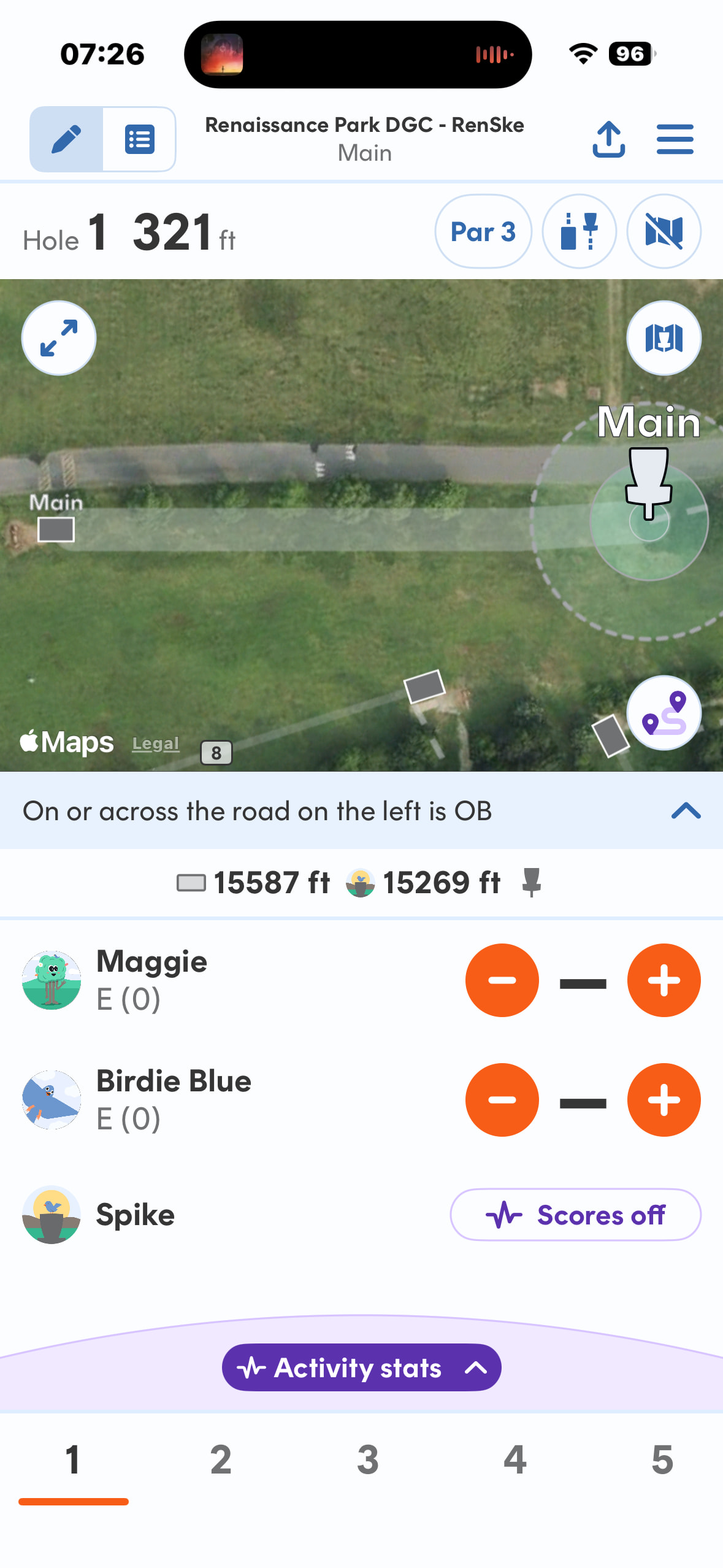723x1568 pixels.
Task: Expand the Activity stats panel
Action: (361, 1367)
